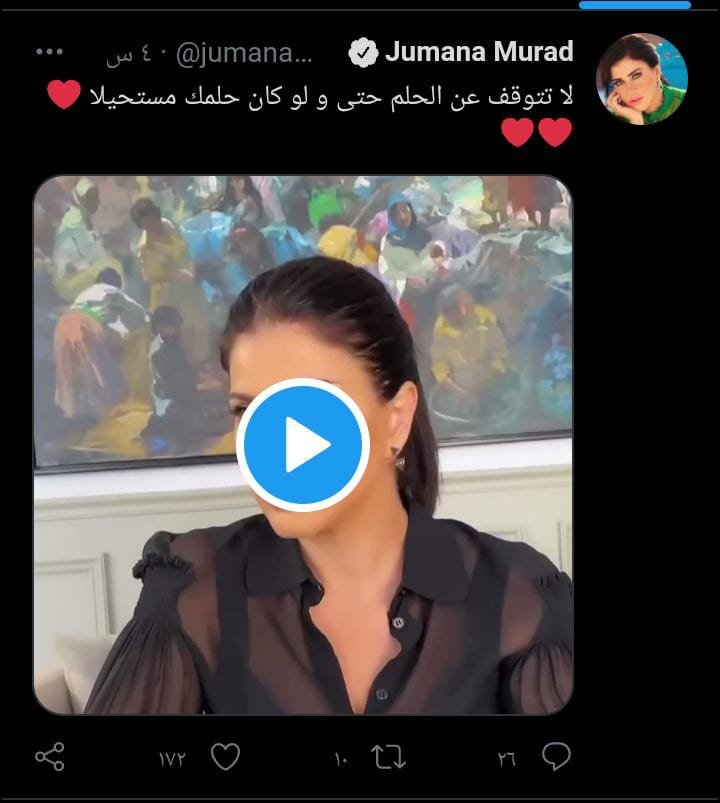This screenshot has height=803, width=720.
Task: Open the tweet's three-dot overflow menu
Action: pos(49,52)
